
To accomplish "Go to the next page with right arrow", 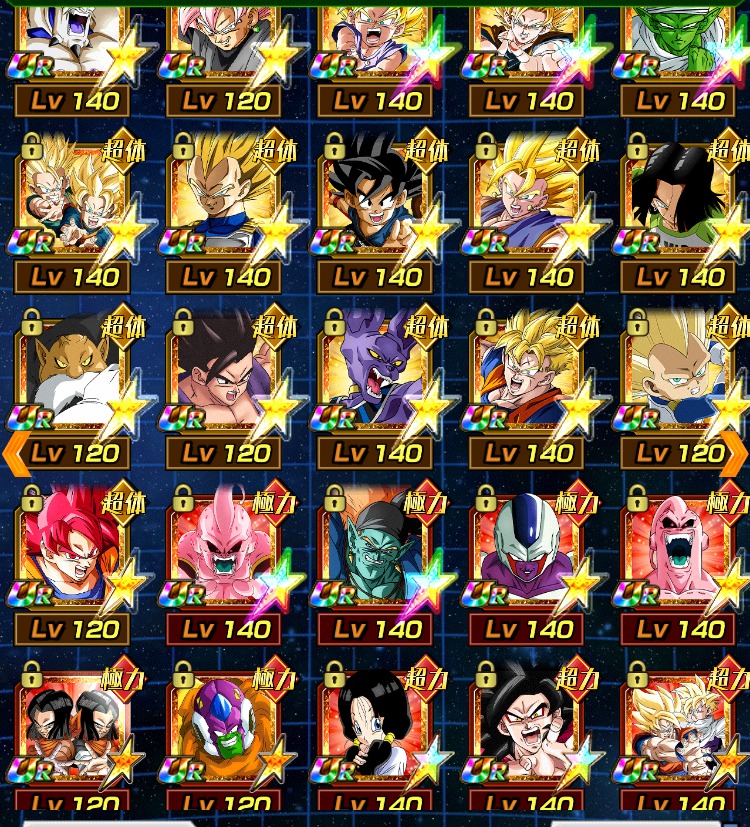I will click(735, 453).
